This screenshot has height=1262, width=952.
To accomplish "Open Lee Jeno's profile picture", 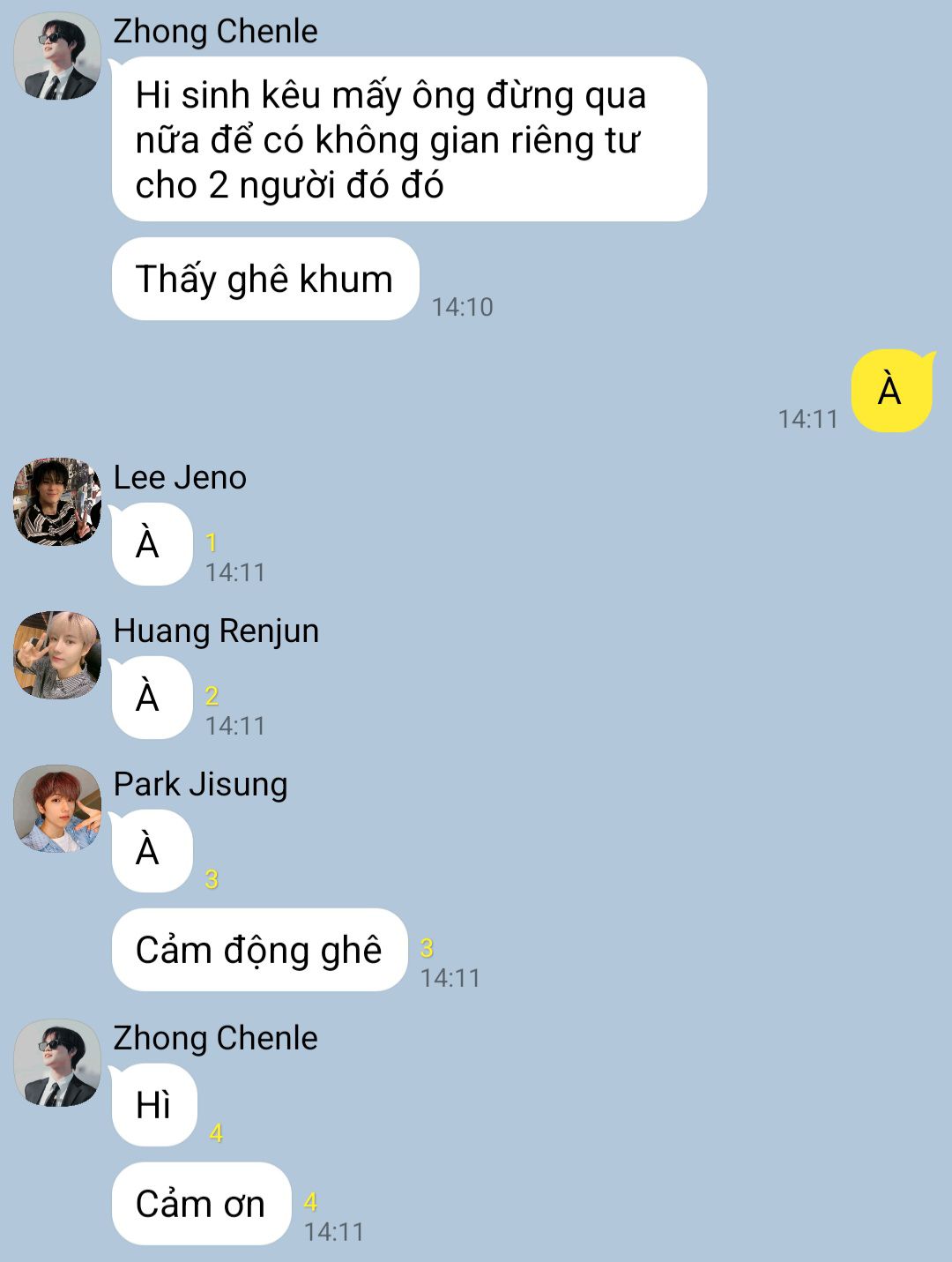I will point(57,501).
